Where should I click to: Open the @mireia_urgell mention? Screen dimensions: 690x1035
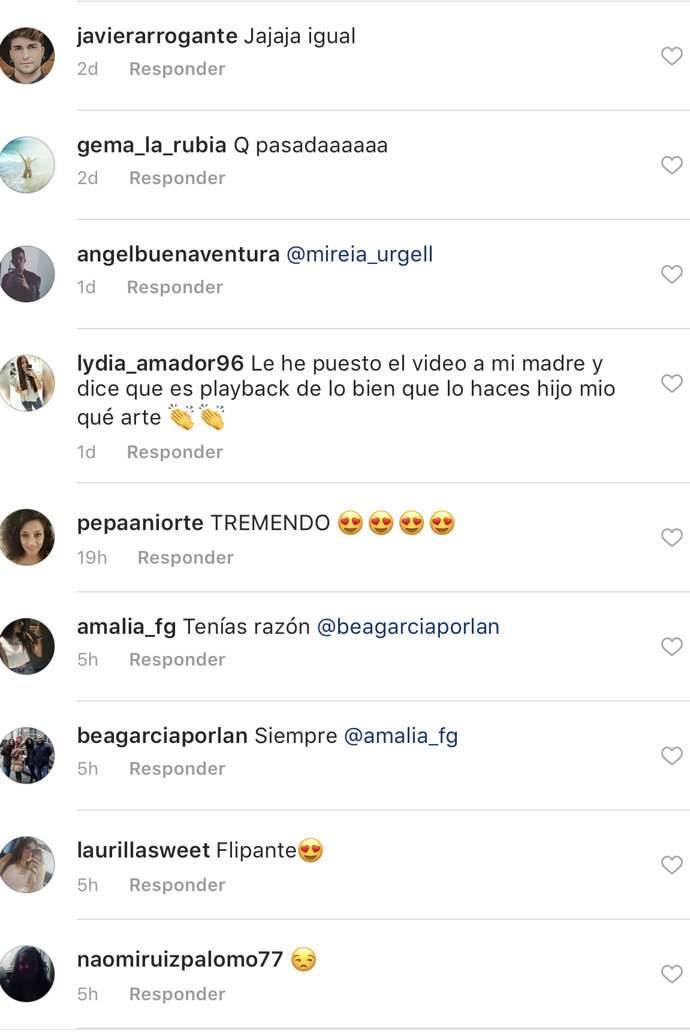pos(360,254)
